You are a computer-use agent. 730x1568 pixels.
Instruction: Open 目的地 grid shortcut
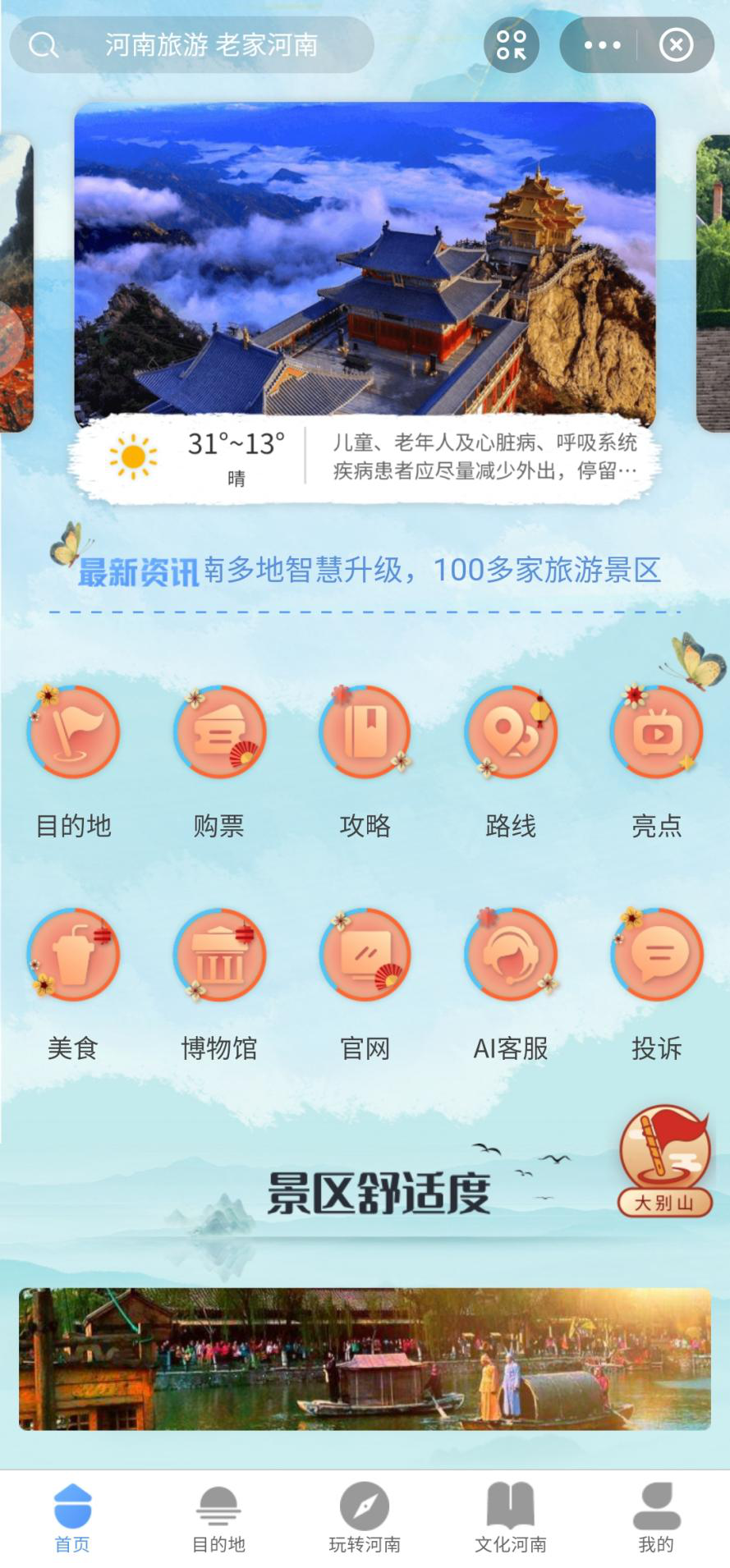73,732
